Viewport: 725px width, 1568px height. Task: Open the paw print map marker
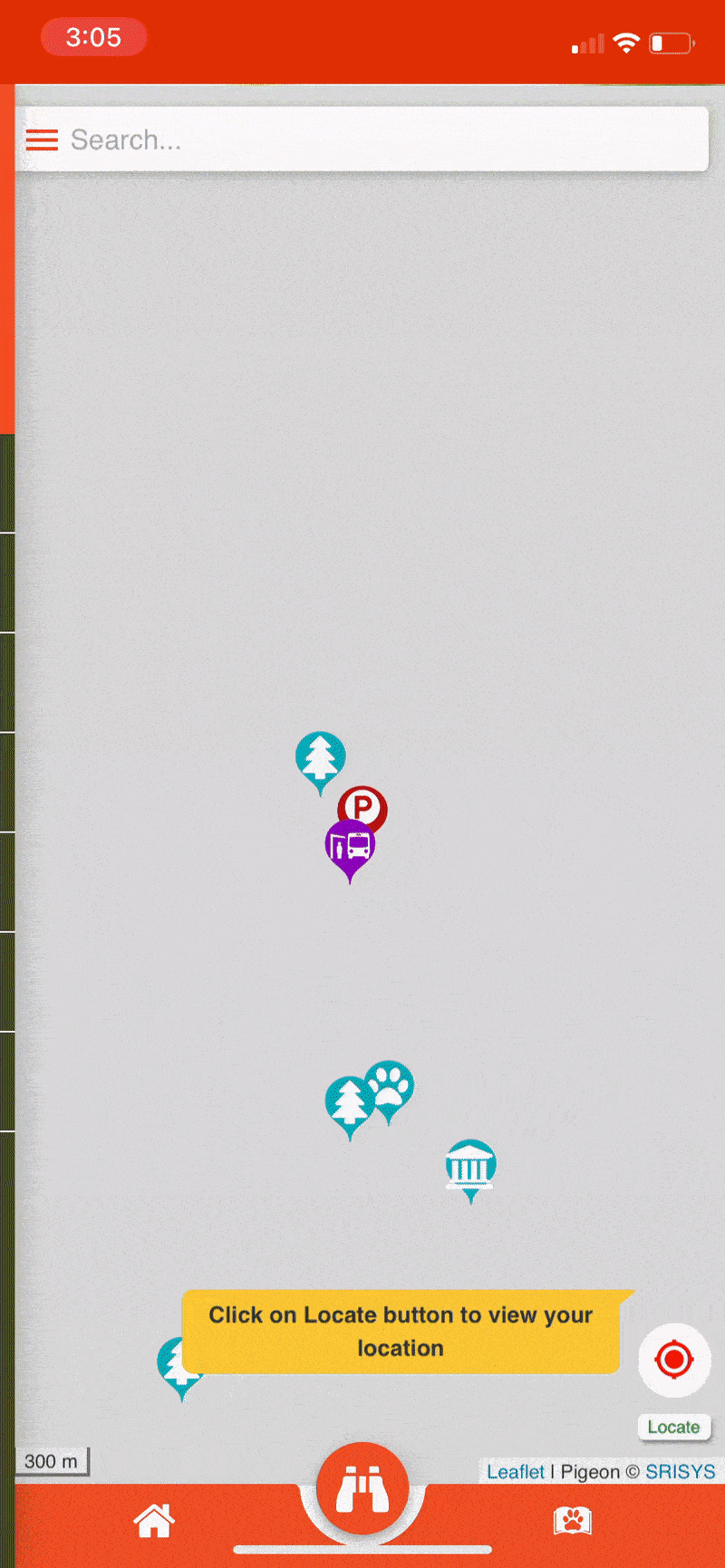pos(391,1085)
